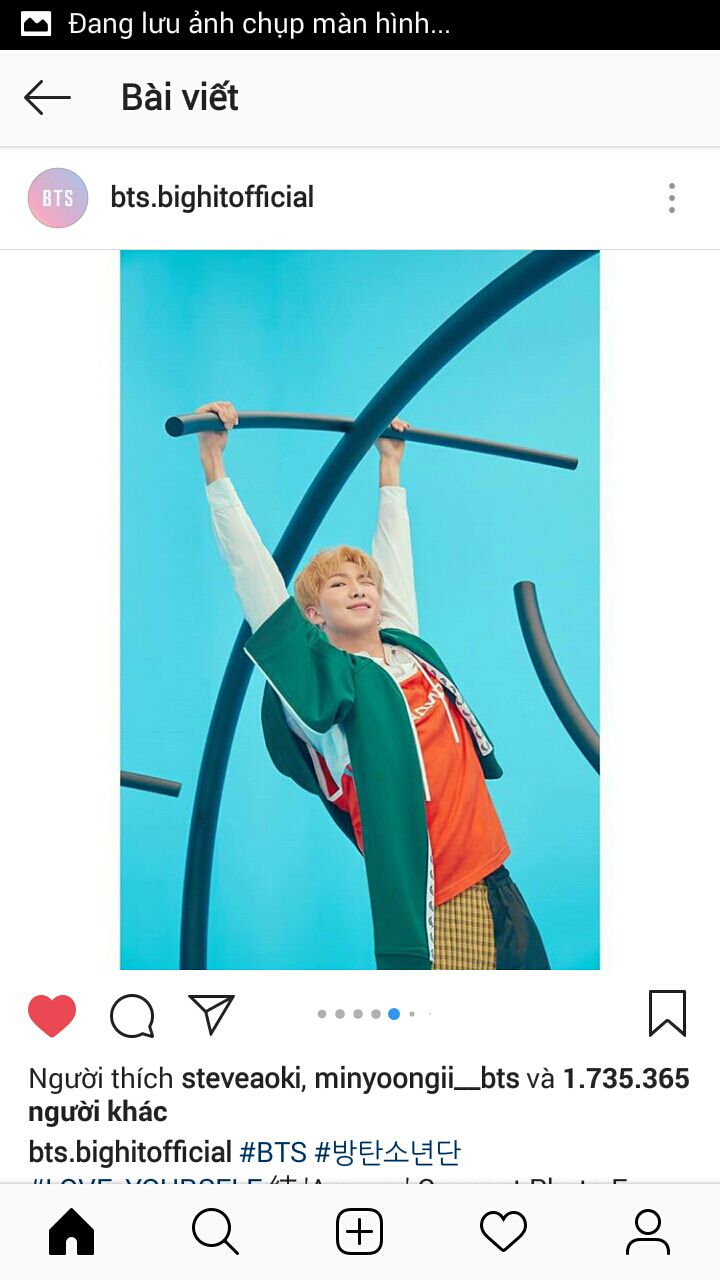
Task: Open comments on this post
Action: [x=132, y=1016]
